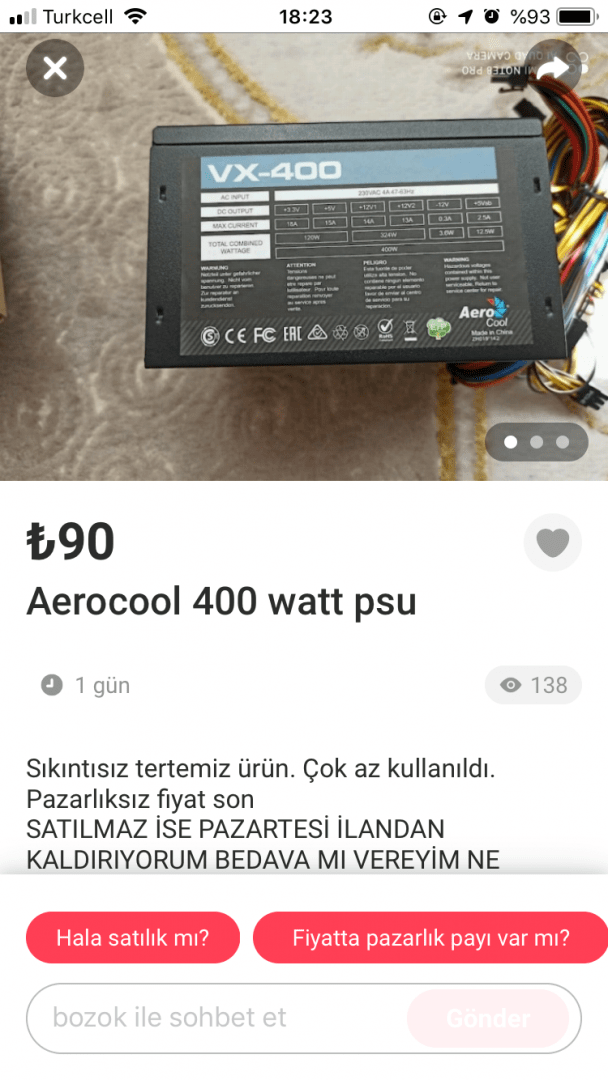Focus the 'bozok ile sohbet et' message field
The image size is (608, 1080).
(215, 1018)
